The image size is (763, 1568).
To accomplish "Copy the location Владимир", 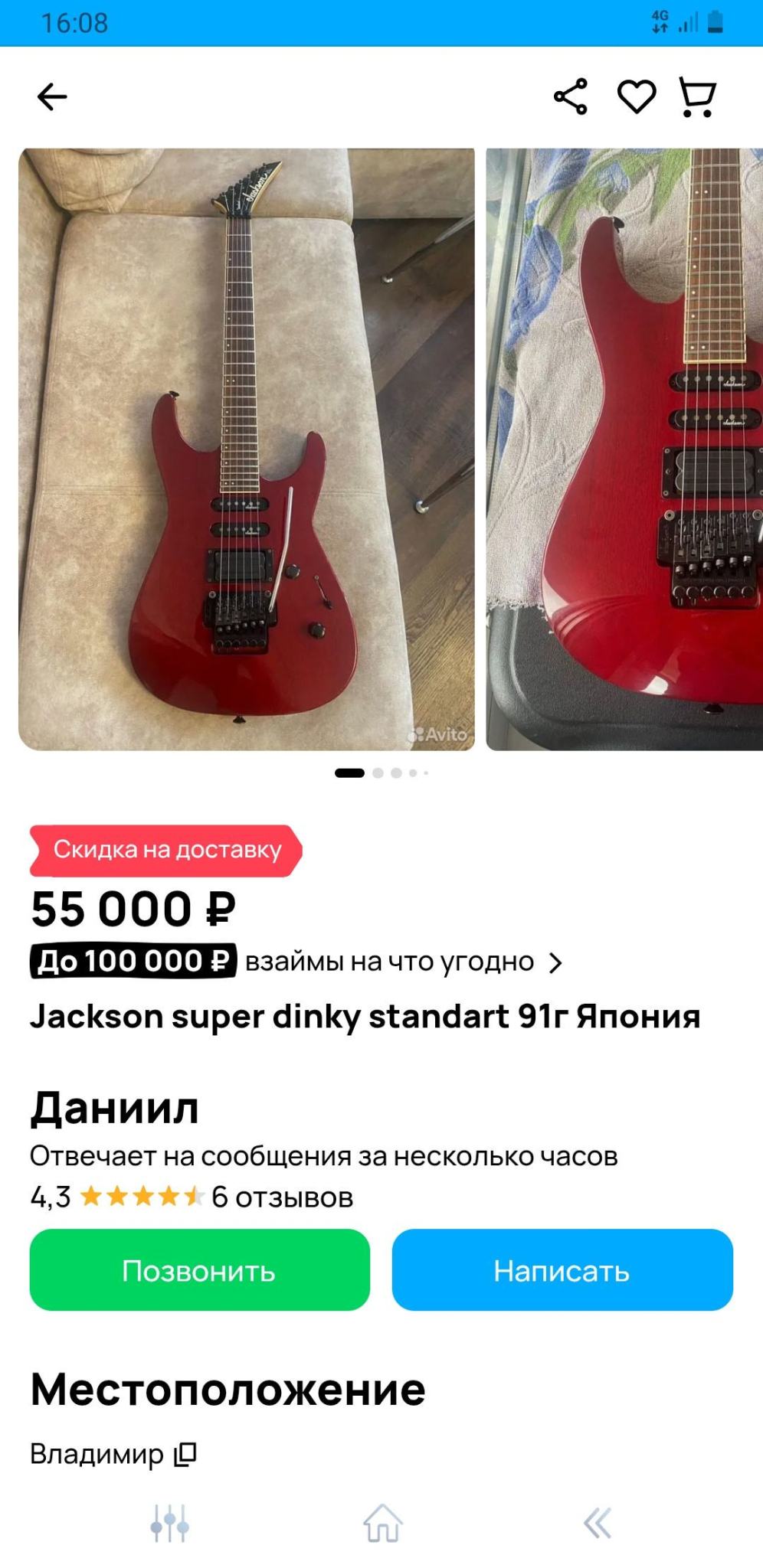I will click(185, 1454).
